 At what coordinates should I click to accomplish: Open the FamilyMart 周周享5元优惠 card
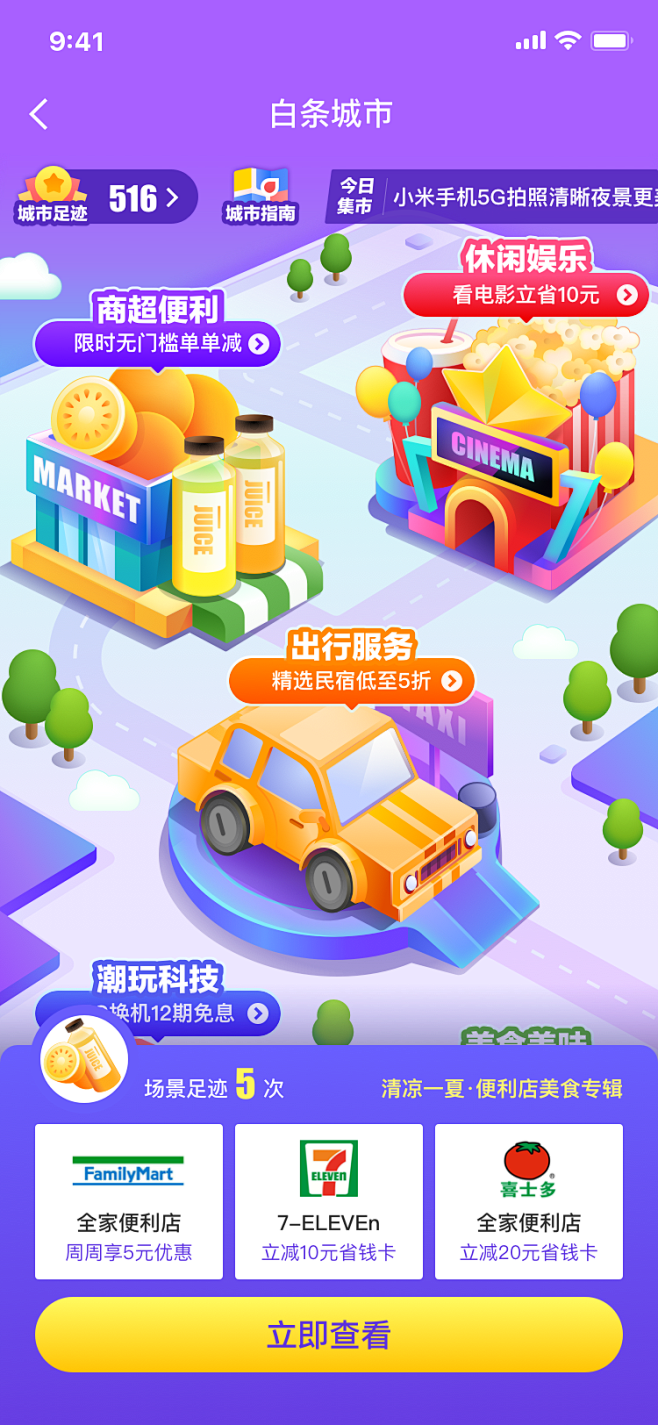(129, 1201)
